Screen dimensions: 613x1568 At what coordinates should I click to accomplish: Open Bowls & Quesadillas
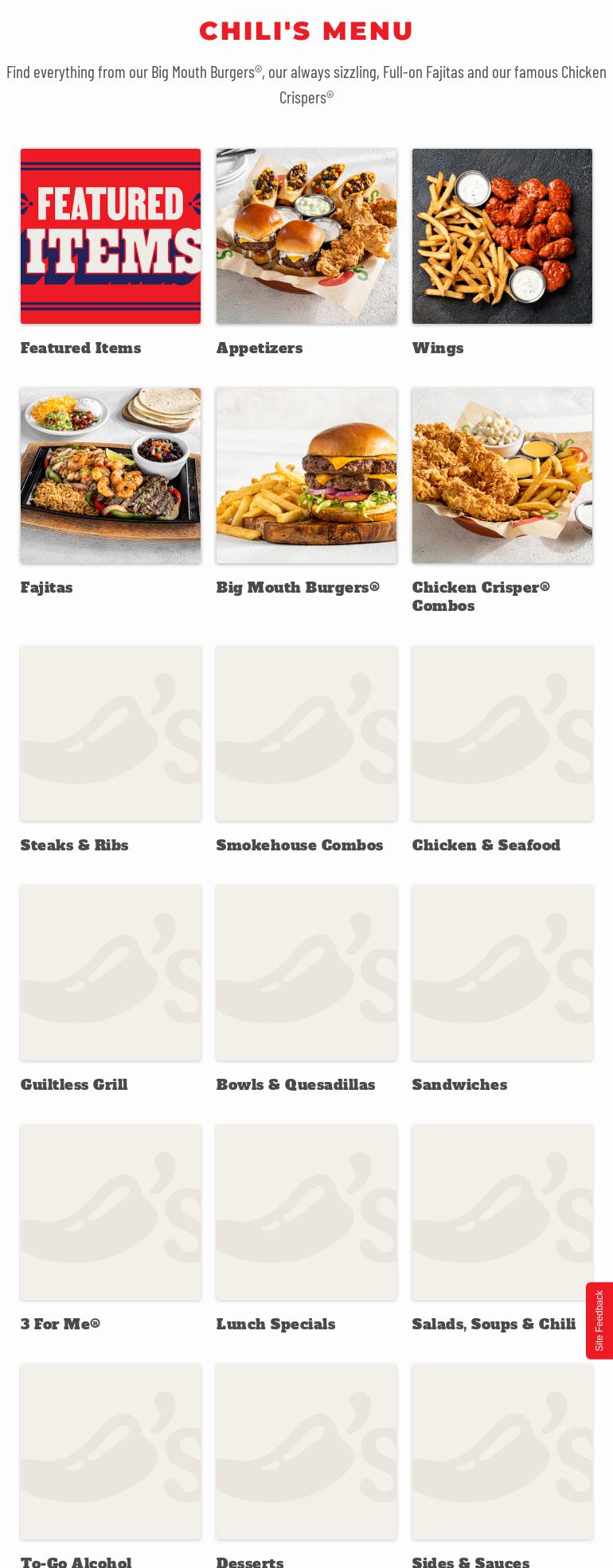306,973
